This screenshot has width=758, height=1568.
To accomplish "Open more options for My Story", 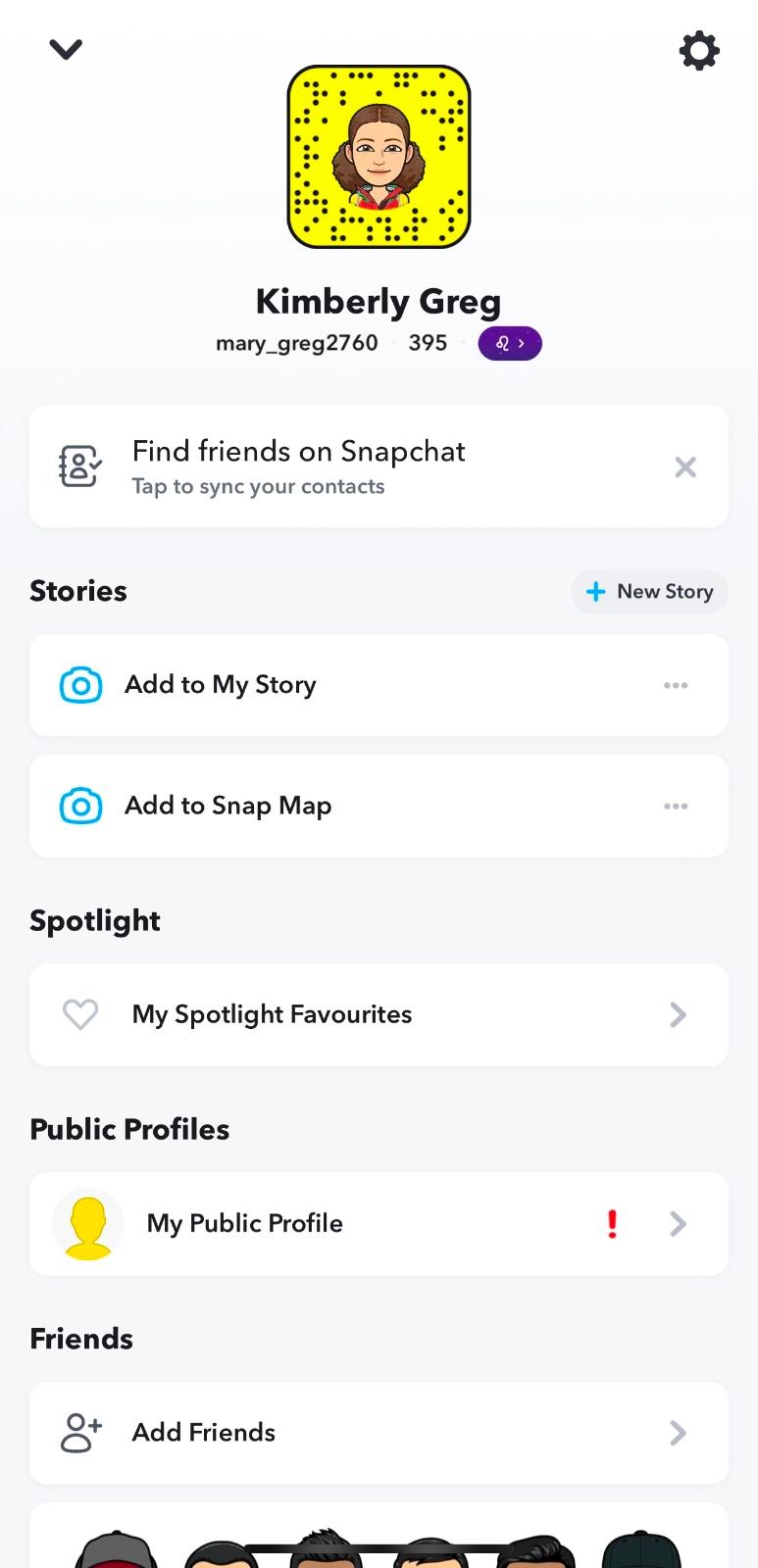I will 676,685.
